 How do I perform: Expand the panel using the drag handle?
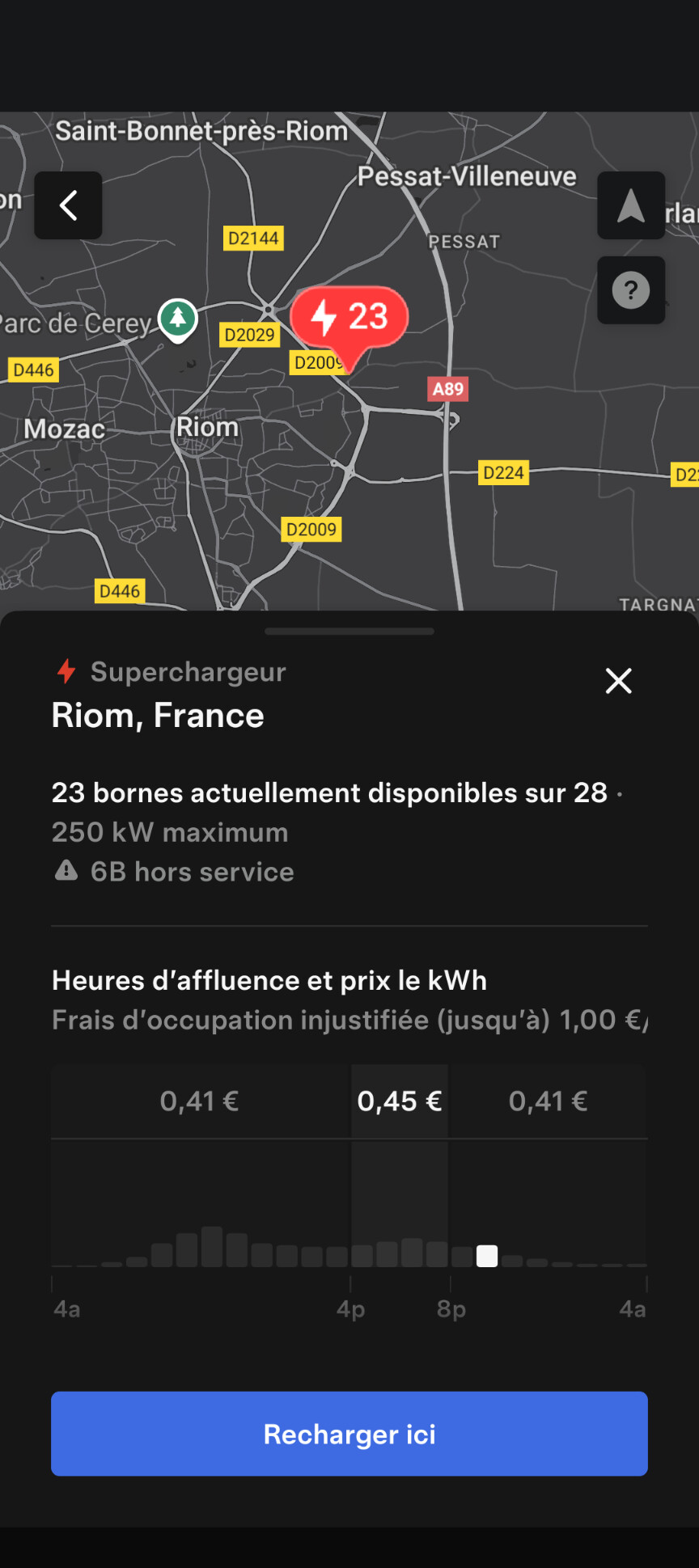pyautogui.click(x=349, y=632)
